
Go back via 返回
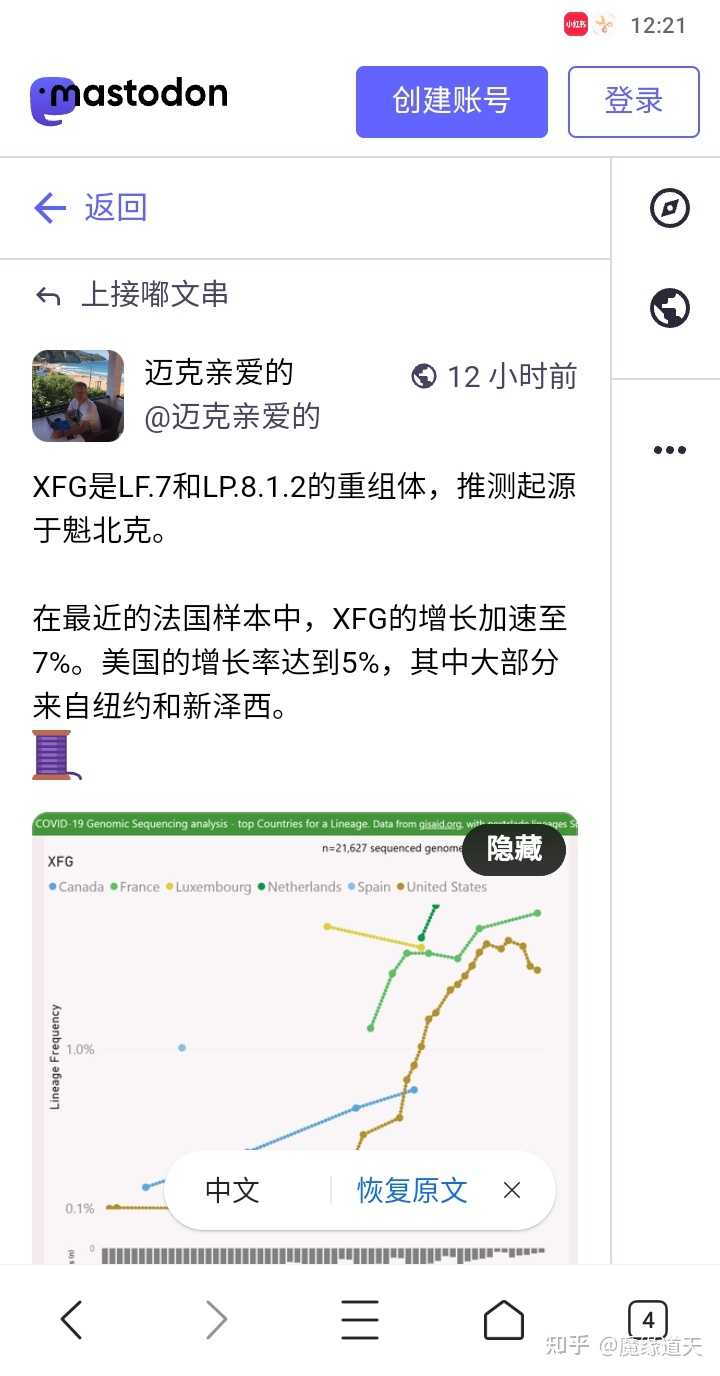[x=91, y=208]
